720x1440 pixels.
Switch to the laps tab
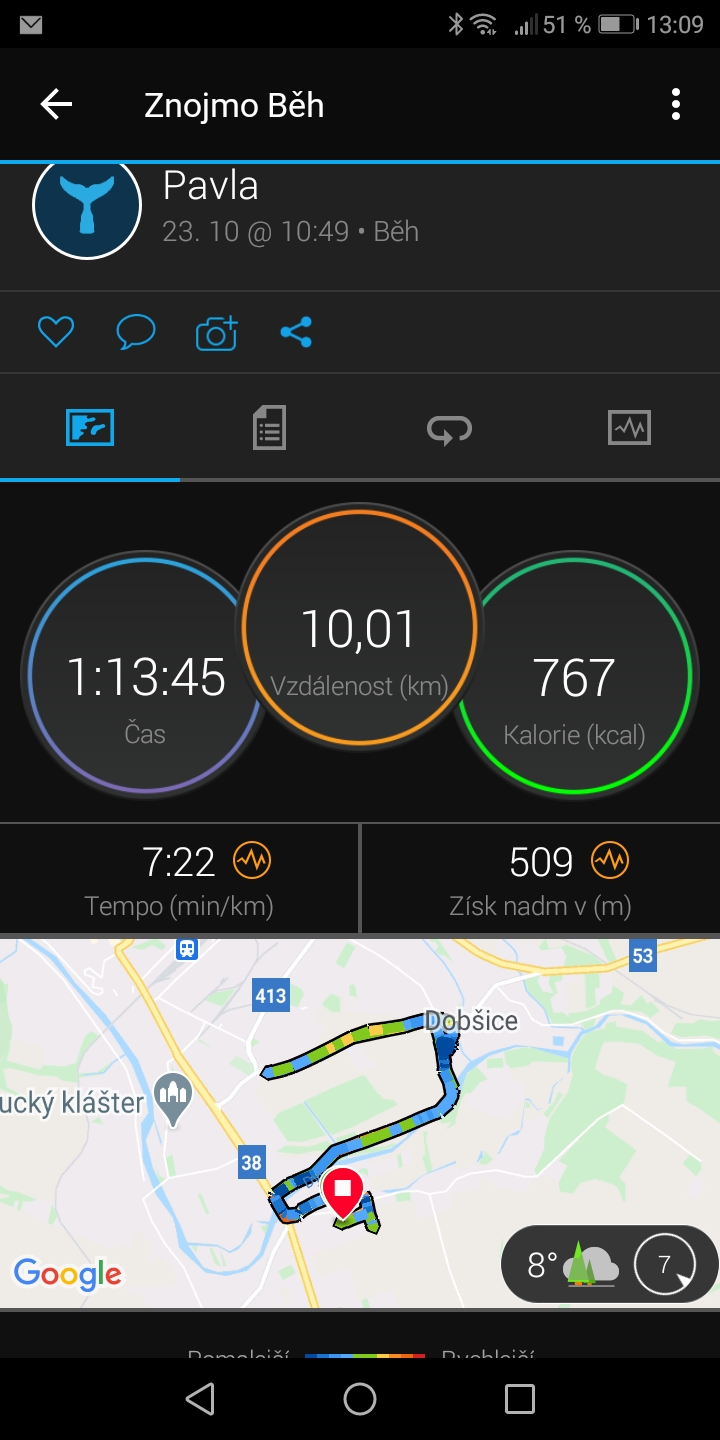click(x=449, y=429)
